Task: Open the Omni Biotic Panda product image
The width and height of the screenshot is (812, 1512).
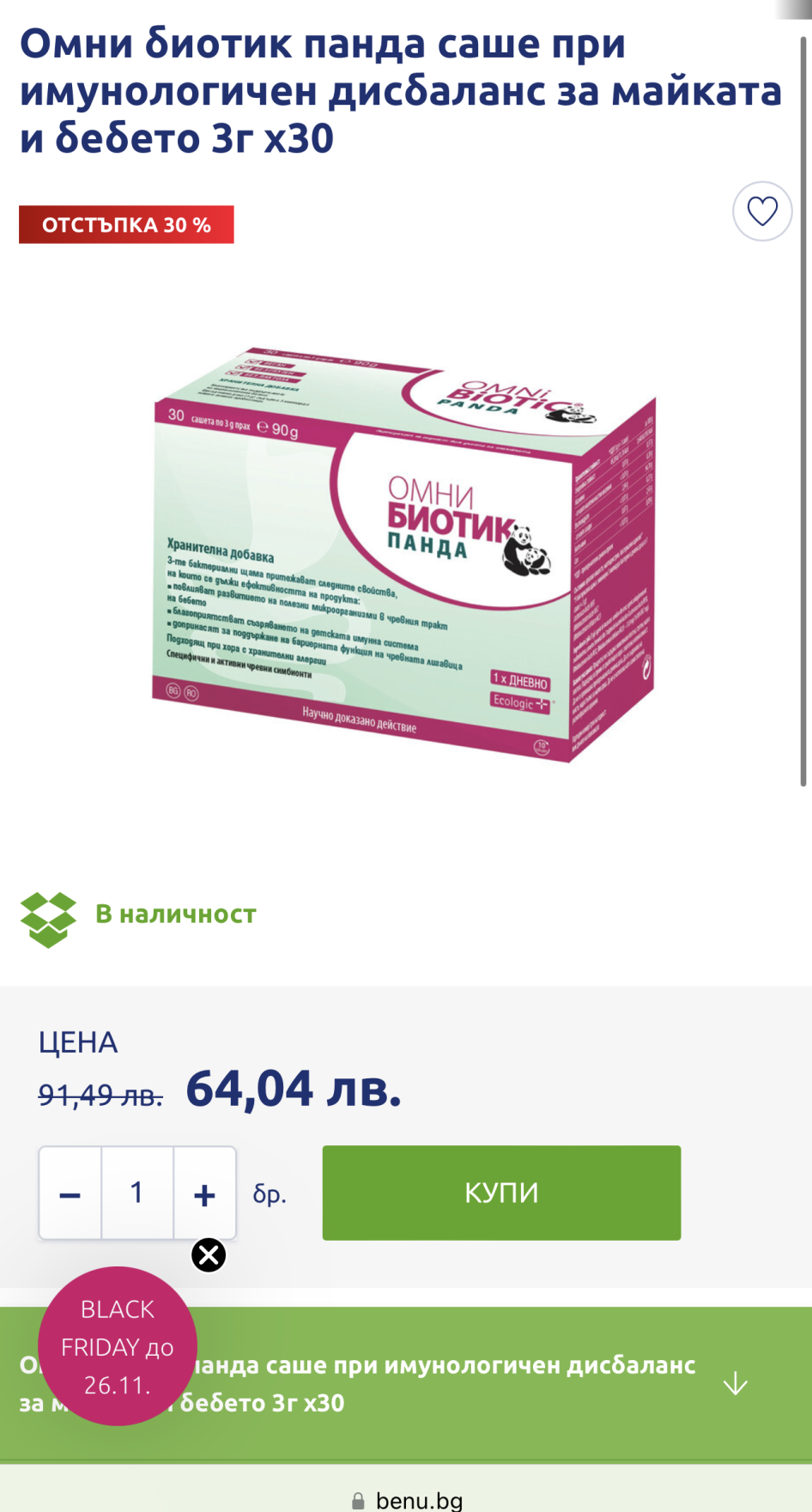Action: pyautogui.click(x=404, y=555)
